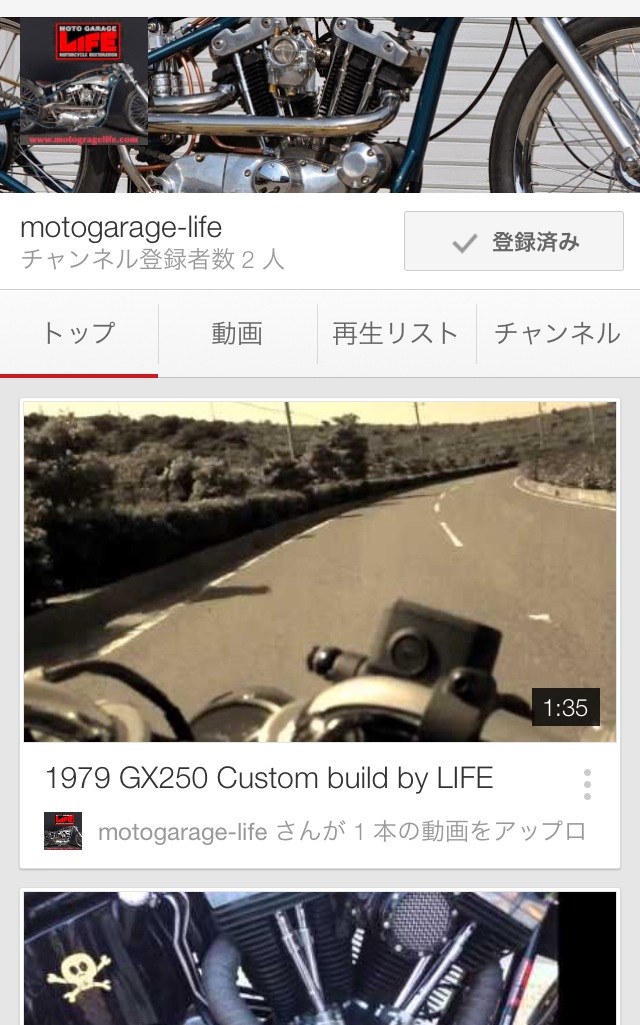
Task: Switch to the 動画 tab
Action: click(x=237, y=334)
